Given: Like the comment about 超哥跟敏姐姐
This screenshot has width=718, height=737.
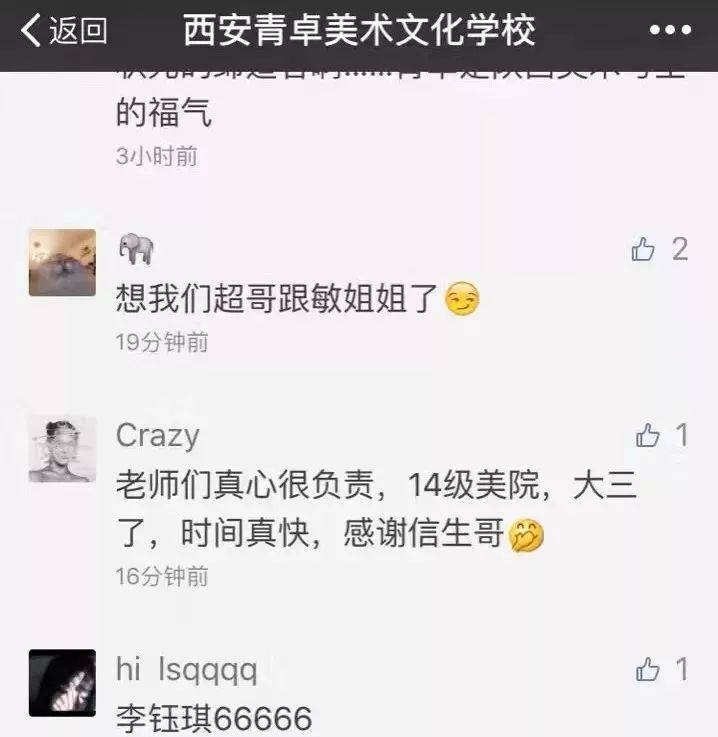Looking at the screenshot, I should tap(643, 250).
